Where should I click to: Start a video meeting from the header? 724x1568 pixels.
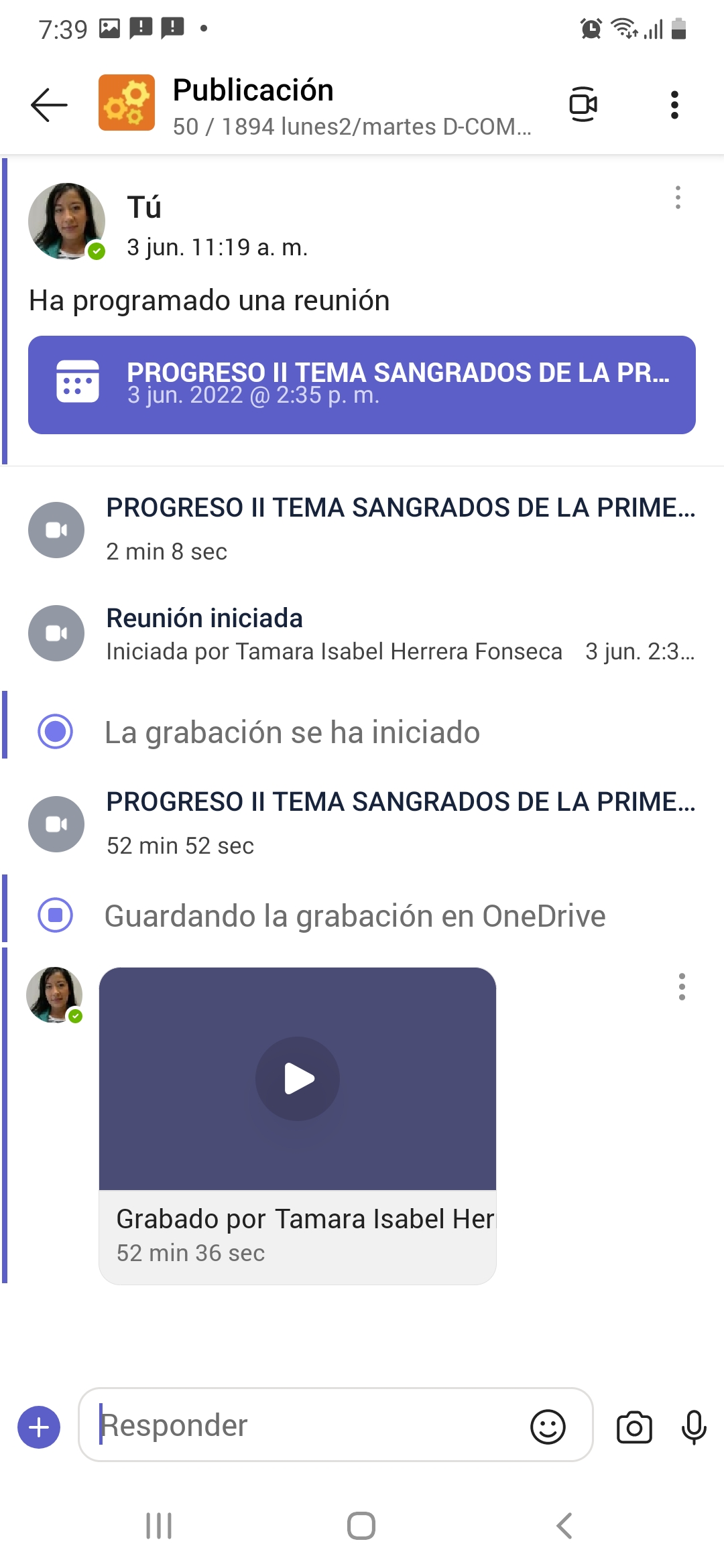[583, 105]
